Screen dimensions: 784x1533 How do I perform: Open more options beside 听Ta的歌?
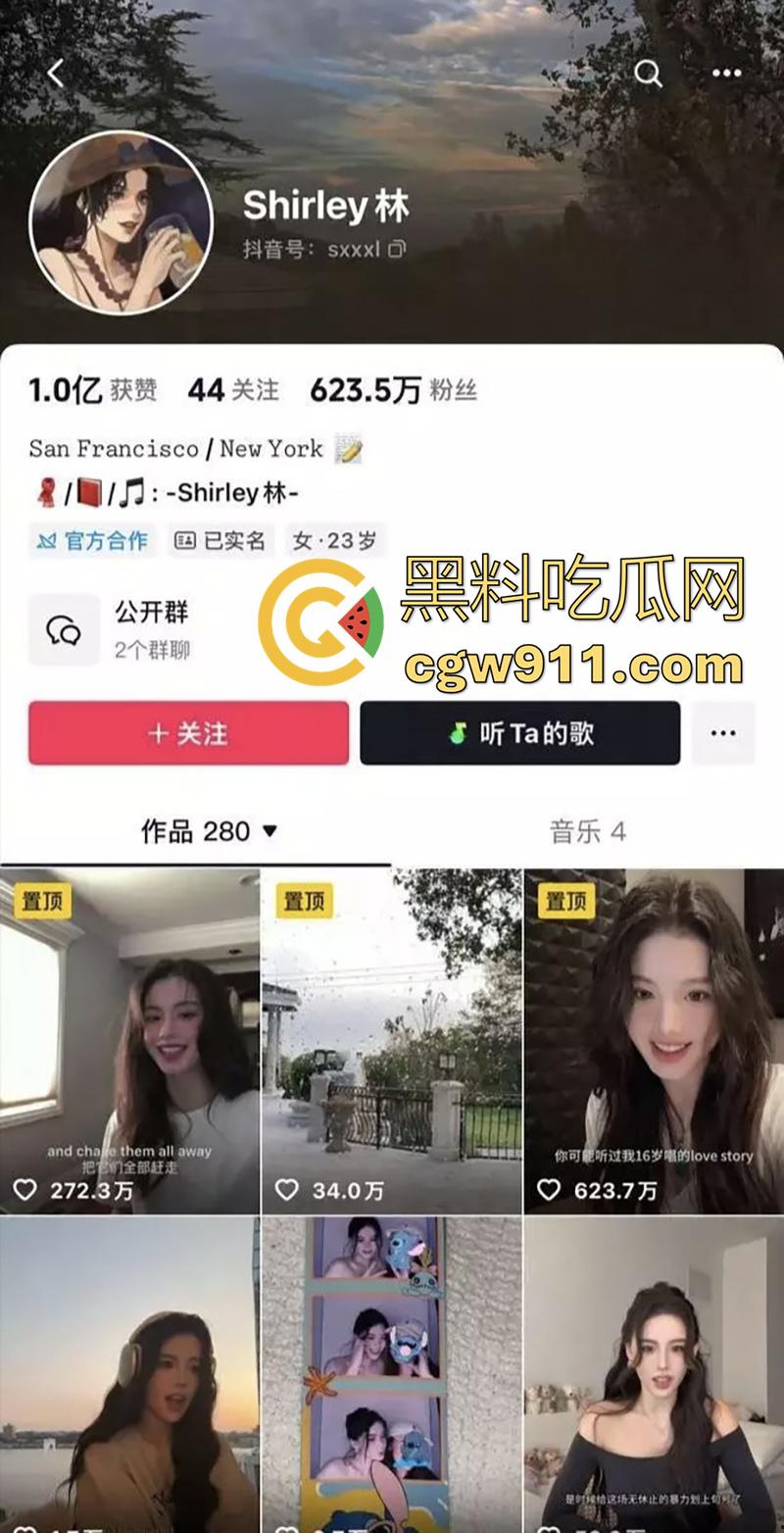(723, 733)
